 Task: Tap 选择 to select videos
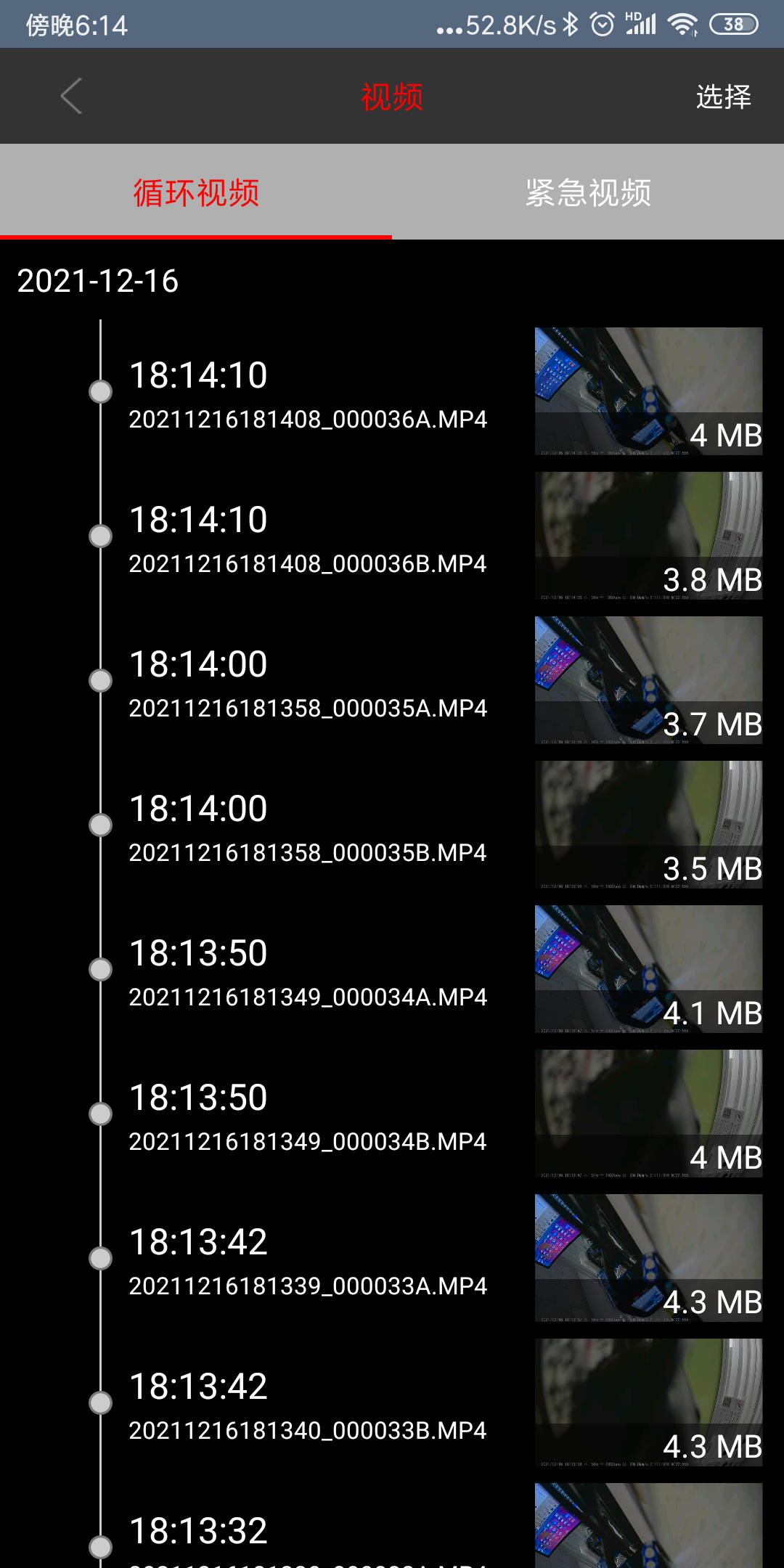723,97
